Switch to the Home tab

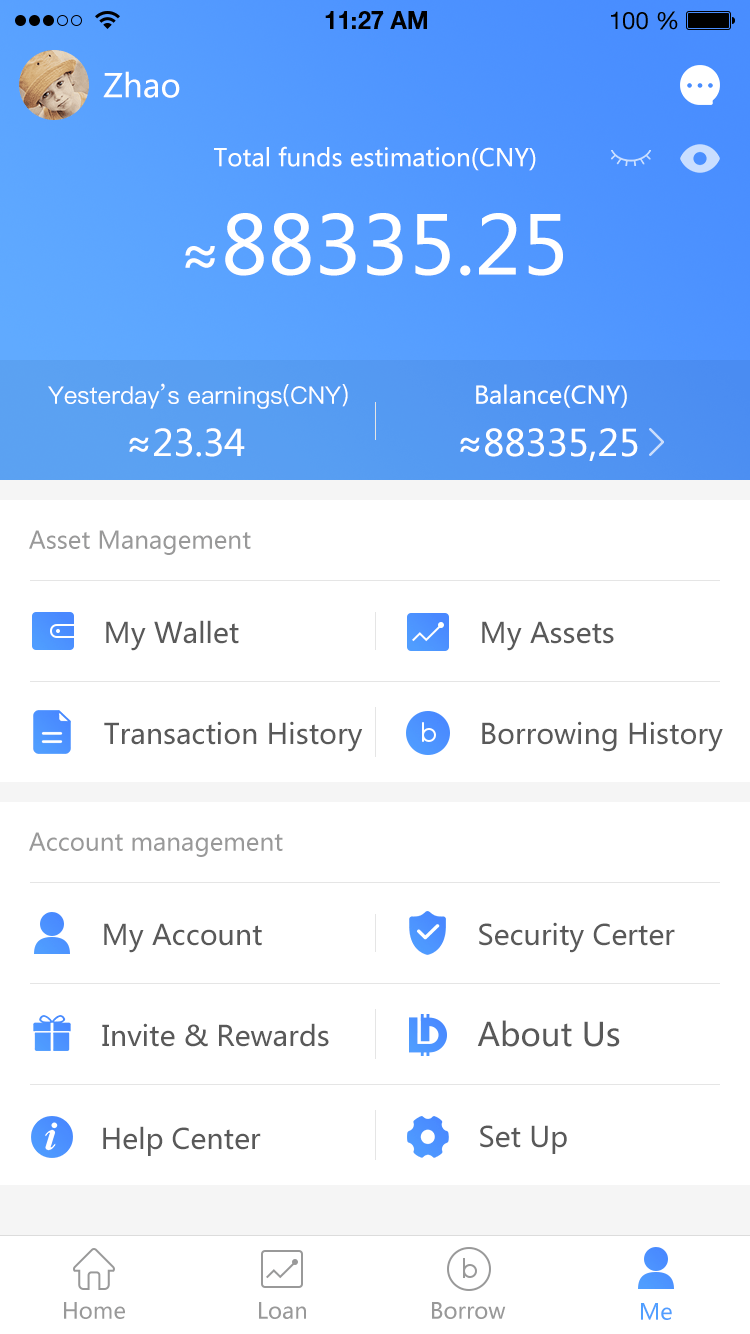point(94,1285)
